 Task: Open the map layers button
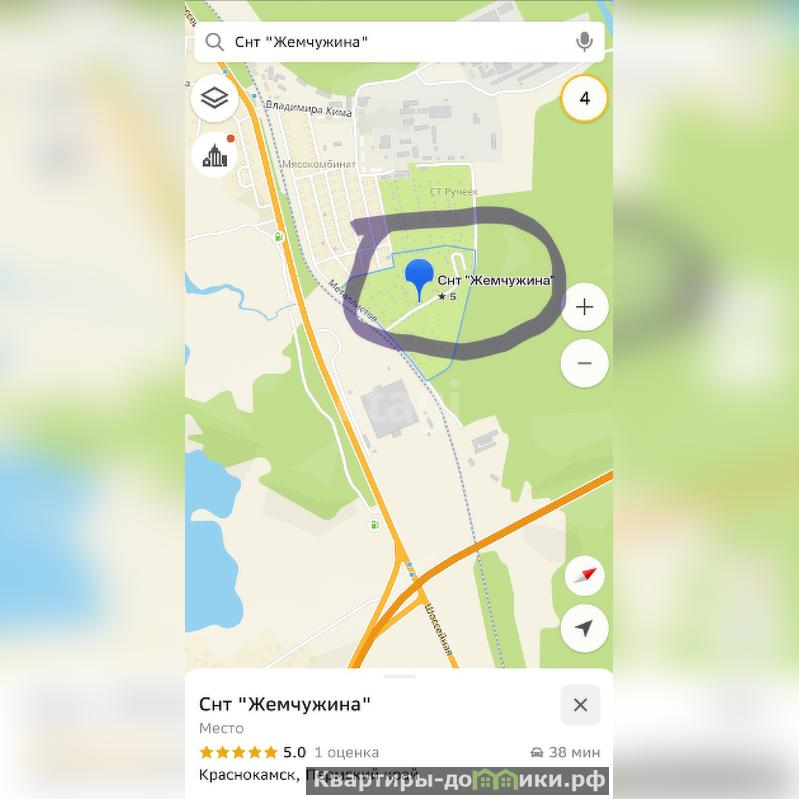point(214,98)
